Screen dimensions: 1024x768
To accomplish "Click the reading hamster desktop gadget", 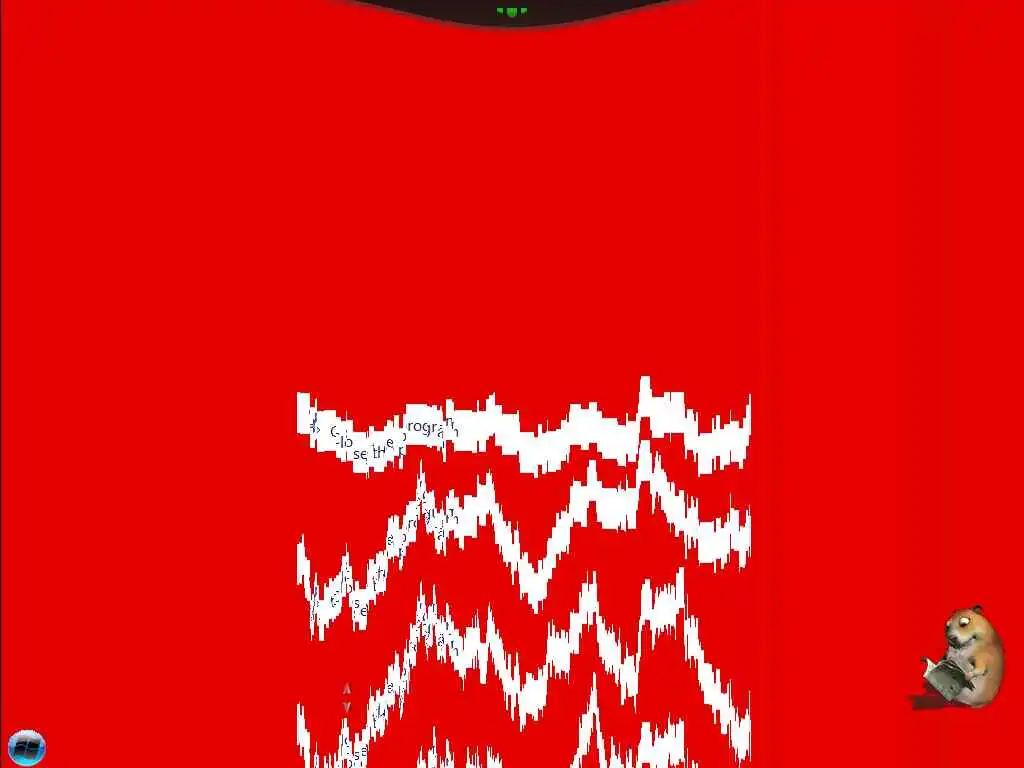I will point(964,657).
